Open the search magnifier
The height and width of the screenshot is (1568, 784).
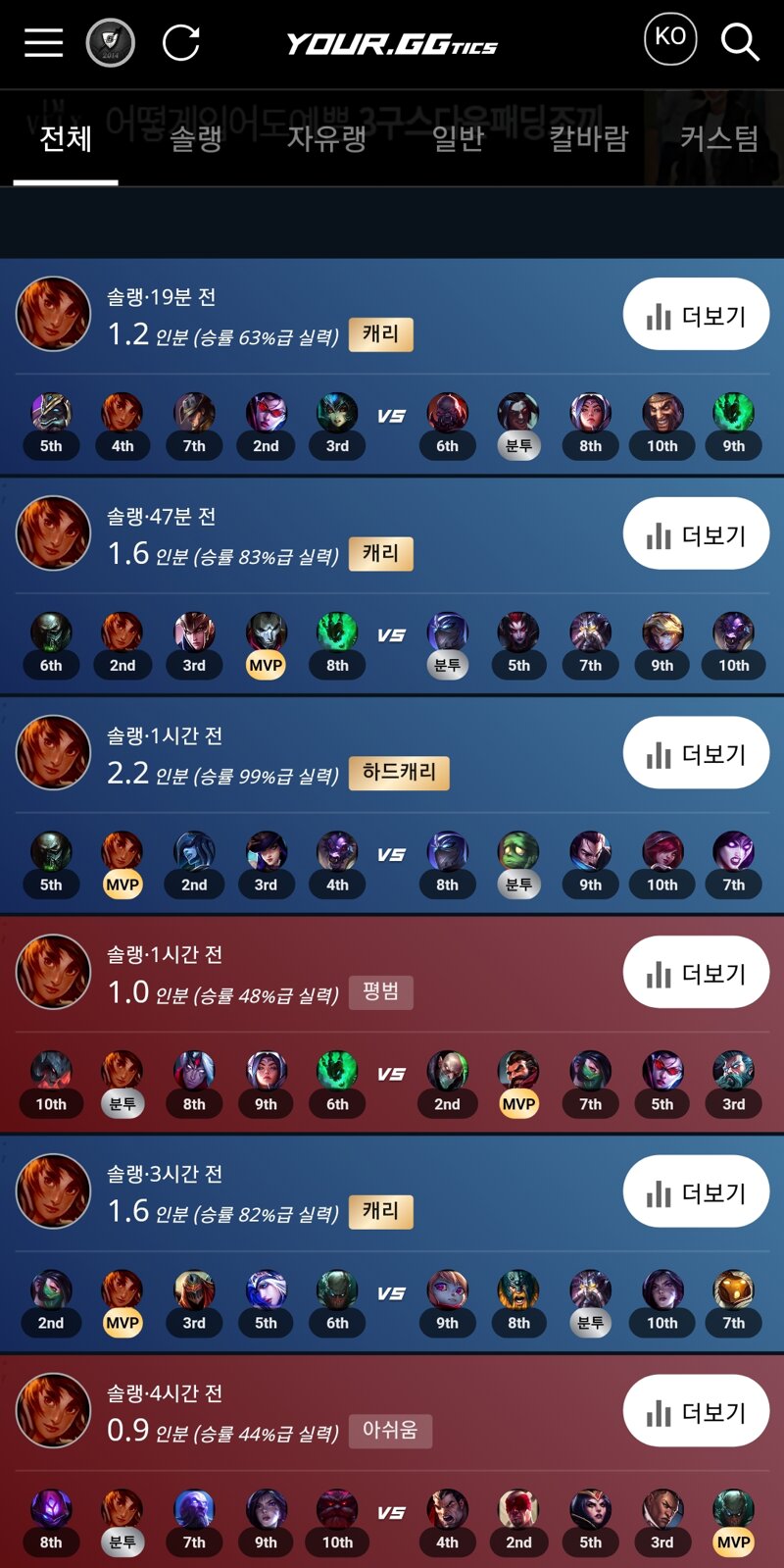point(740,43)
